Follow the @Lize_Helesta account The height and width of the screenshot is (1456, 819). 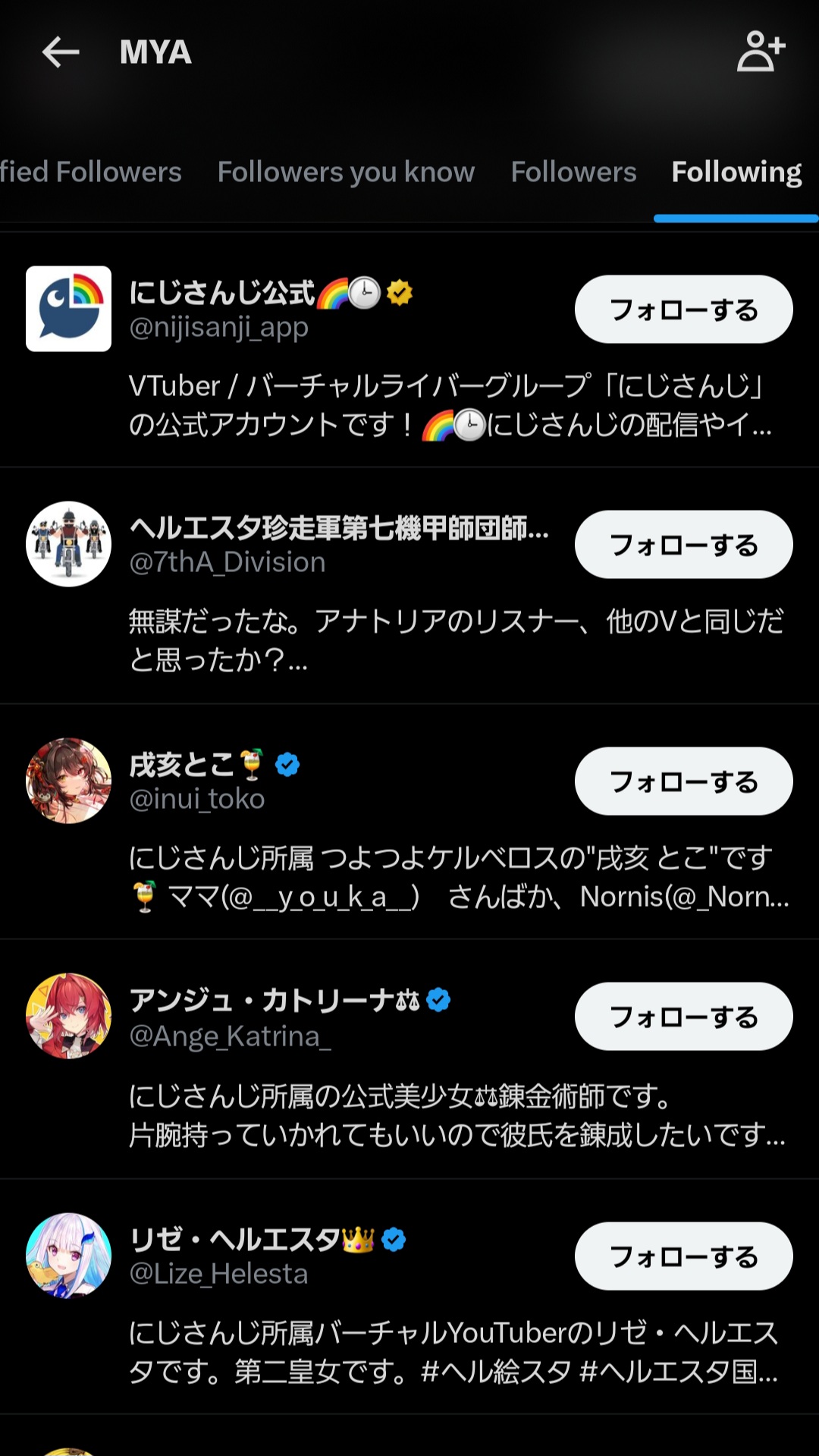pyautogui.click(x=683, y=1256)
